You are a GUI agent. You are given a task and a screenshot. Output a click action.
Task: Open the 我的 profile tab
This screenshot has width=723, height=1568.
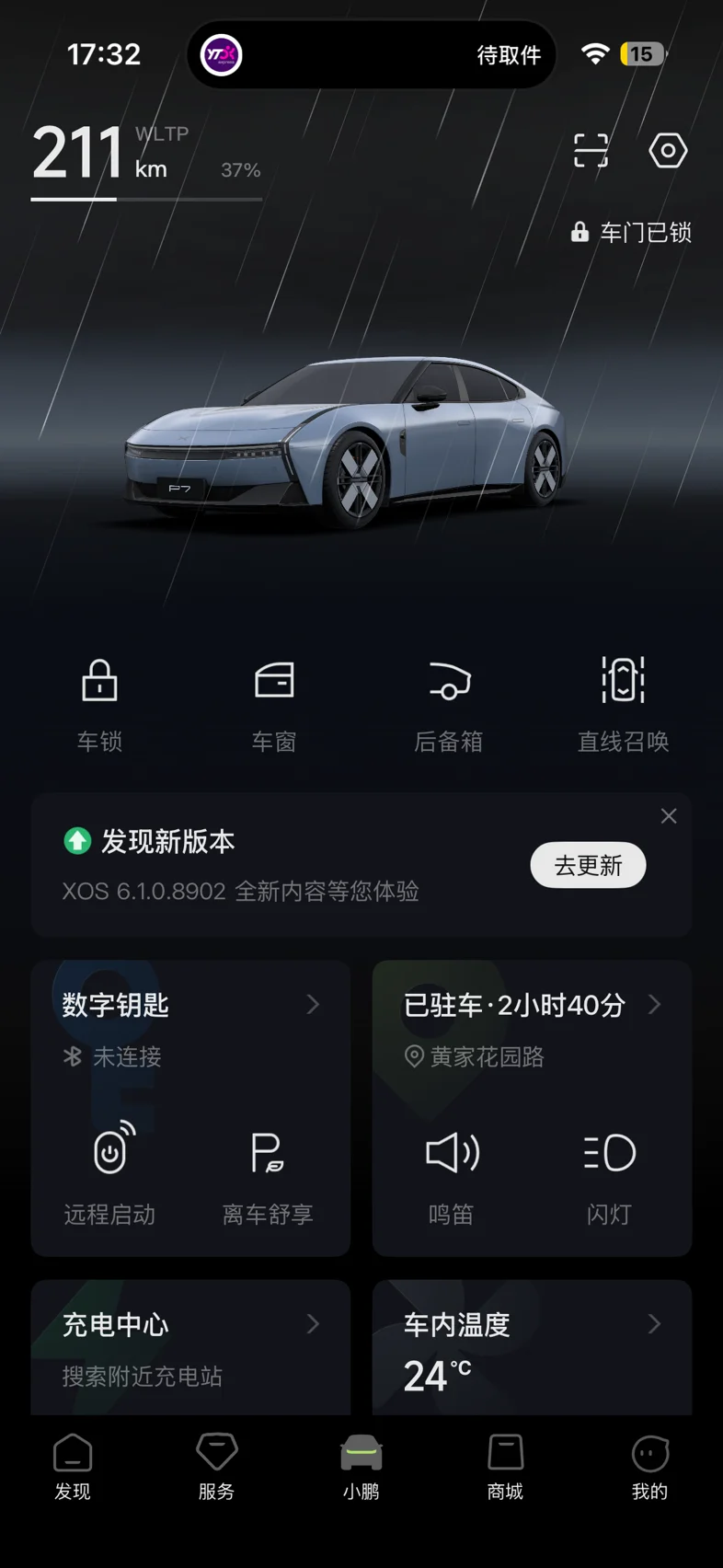tap(649, 1467)
